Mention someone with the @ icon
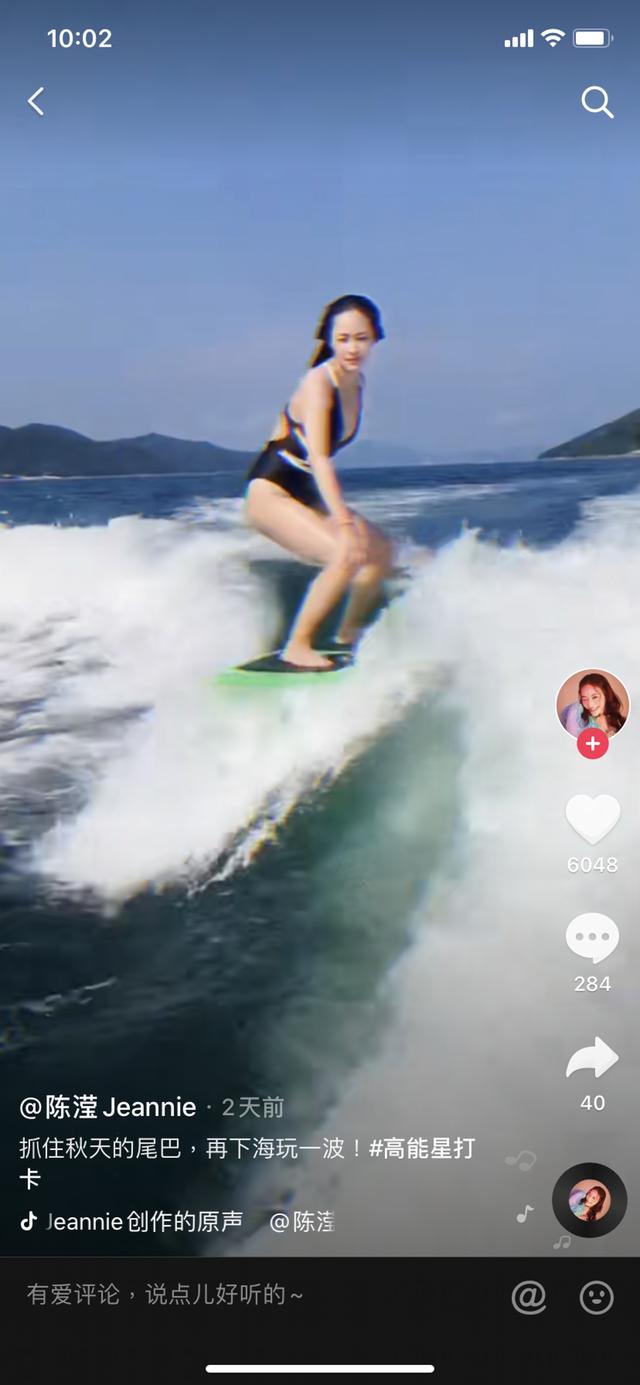Screen dimensions: 640x1385 point(529,1297)
